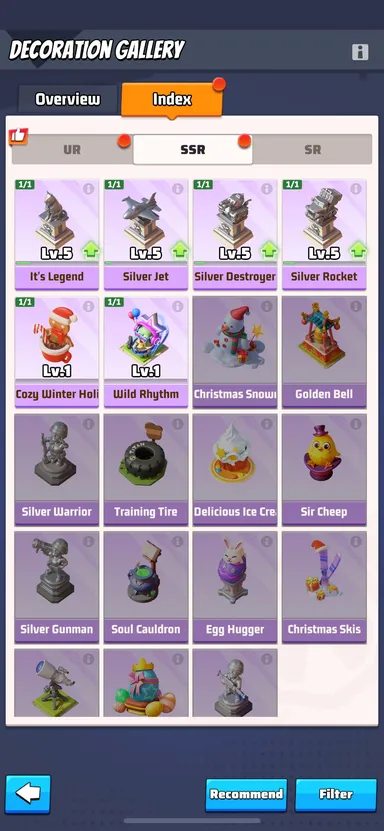Select the SR rarity tab
The width and height of the screenshot is (384, 831).
click(x=312, y=149)
